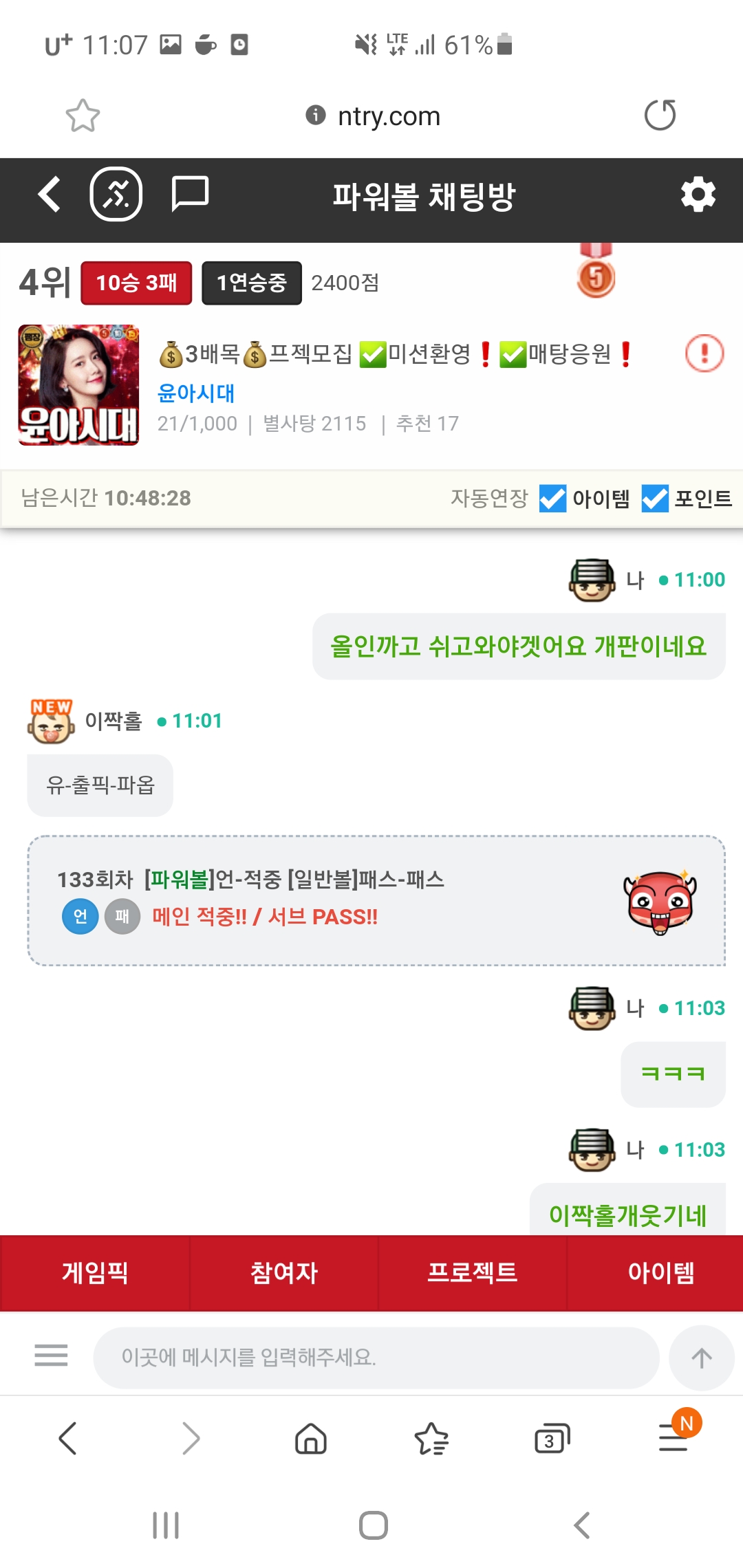743x1568 pixels.
Task: Open the 게임픽 tab
Action: click(x=95, y=1273)
